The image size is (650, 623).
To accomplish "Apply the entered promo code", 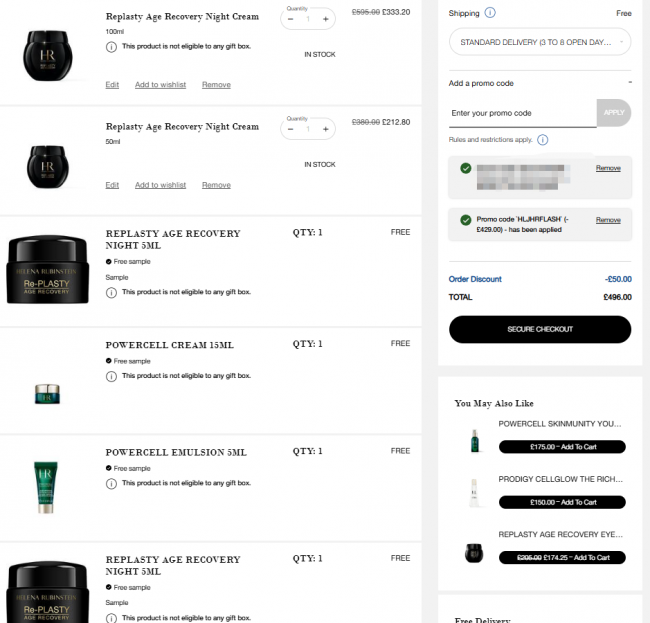I will [614, 113].
